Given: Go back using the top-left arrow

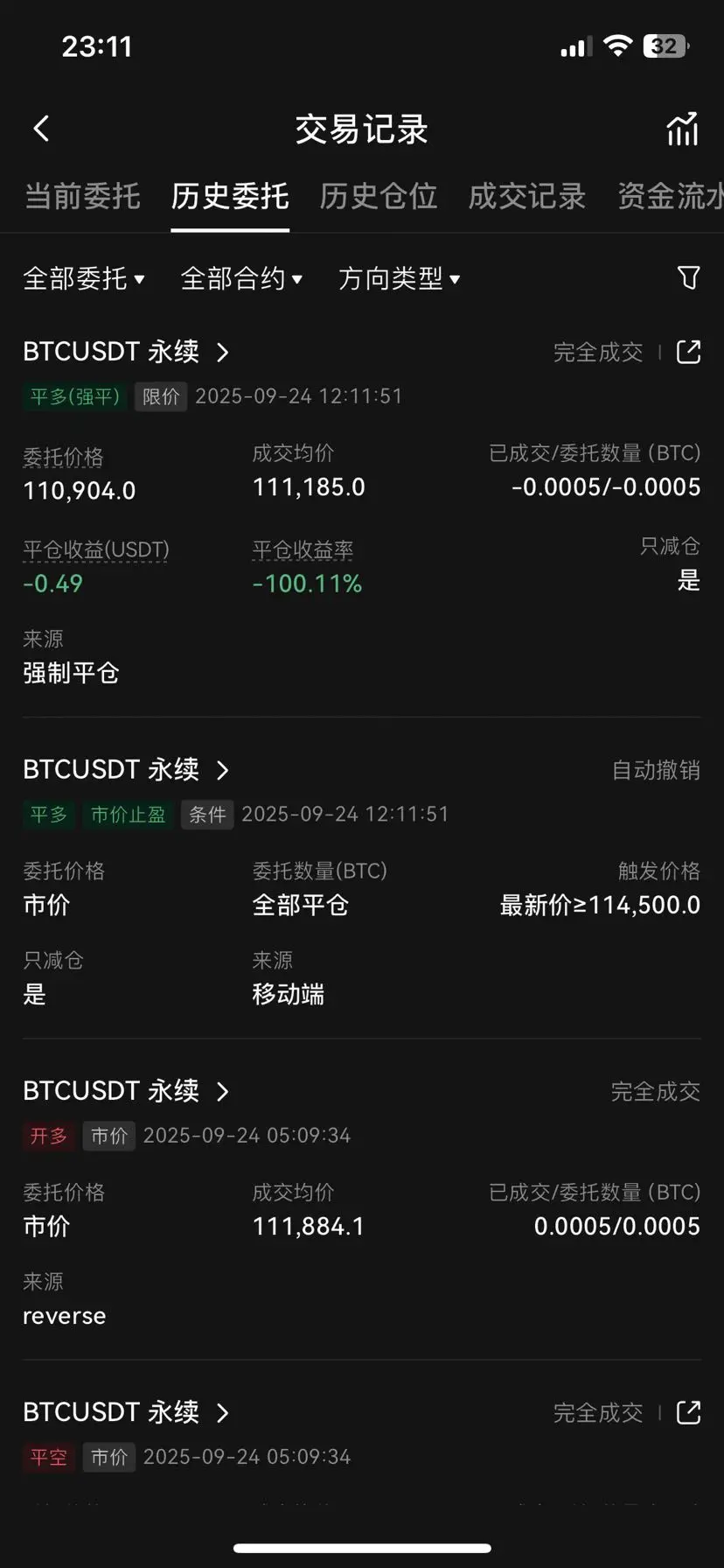Looking at the screenshot, I should coord(41,129).
